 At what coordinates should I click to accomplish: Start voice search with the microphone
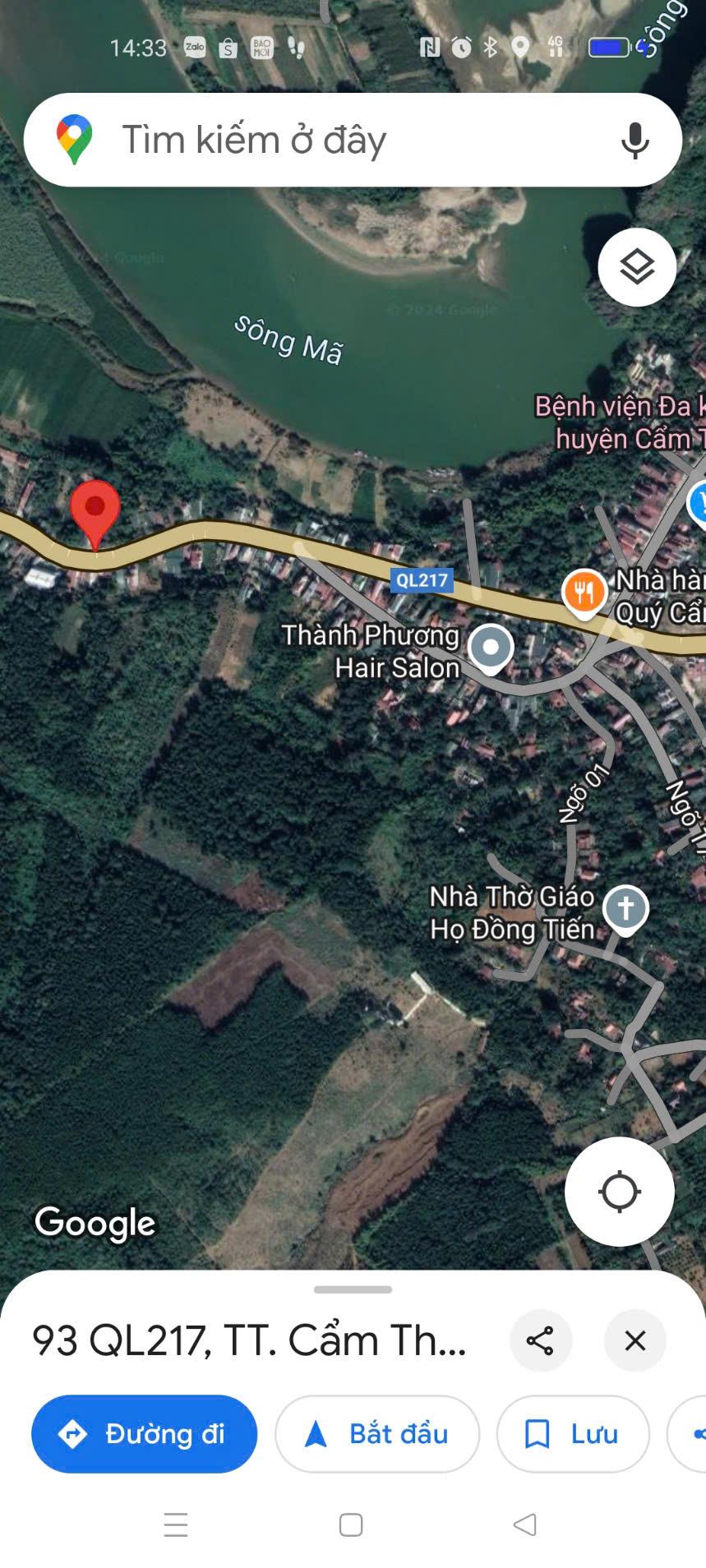(634, 141)
